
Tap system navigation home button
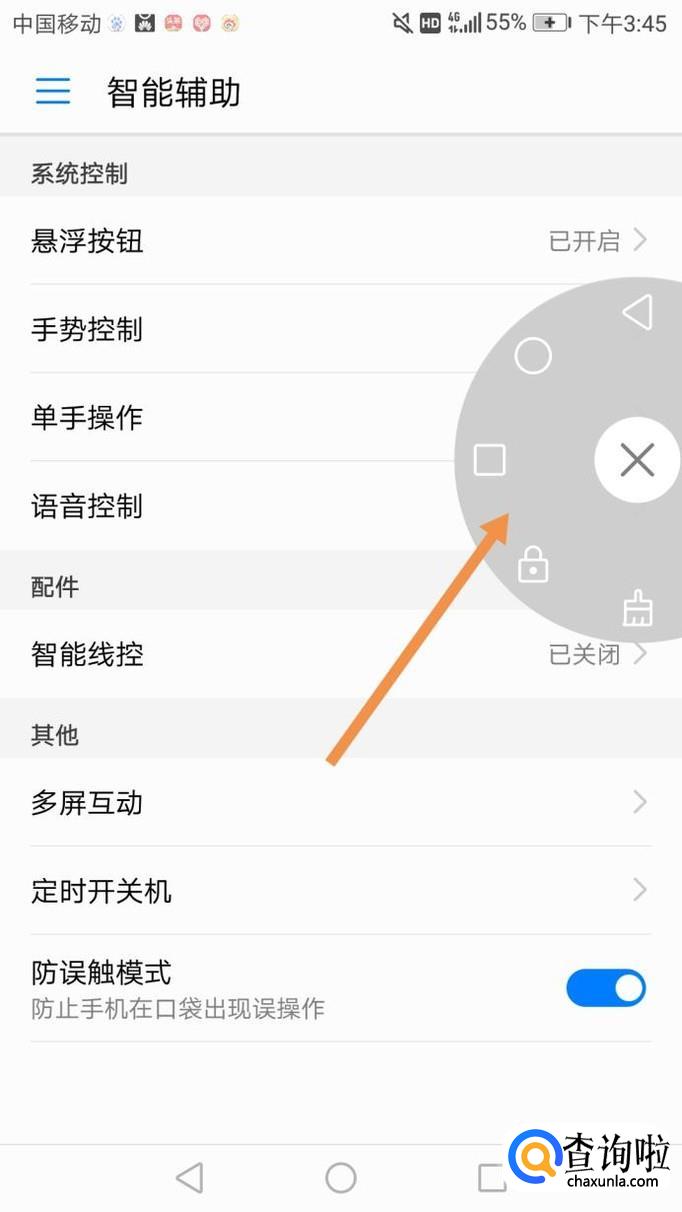(x=341, y=1178)
